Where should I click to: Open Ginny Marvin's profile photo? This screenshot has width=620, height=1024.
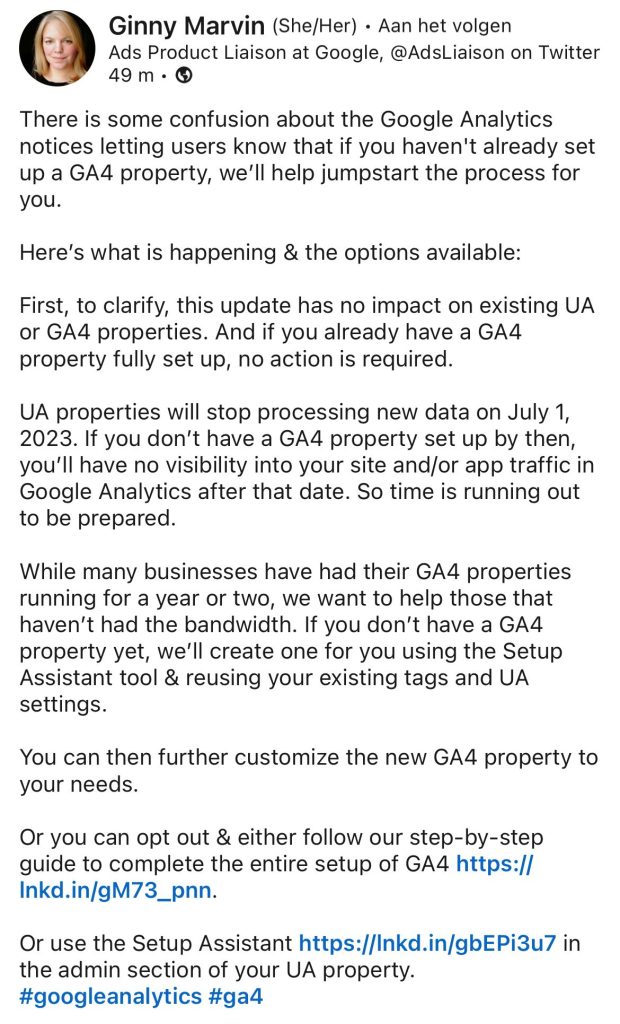tap(57, 48)
